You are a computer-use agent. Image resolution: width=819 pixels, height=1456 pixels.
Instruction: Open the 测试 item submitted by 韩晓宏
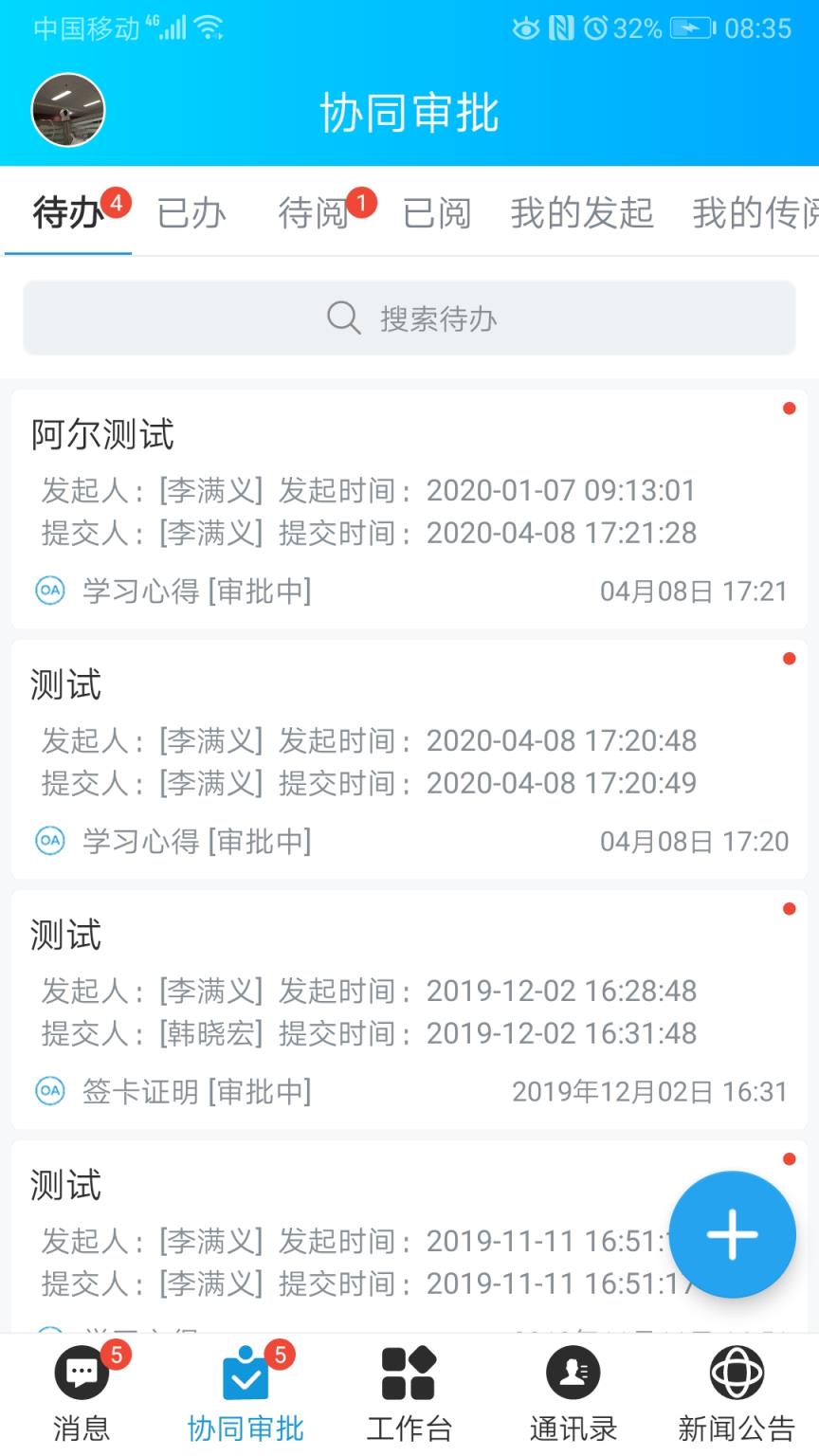pyautogui.click(x=408, y=1005)
